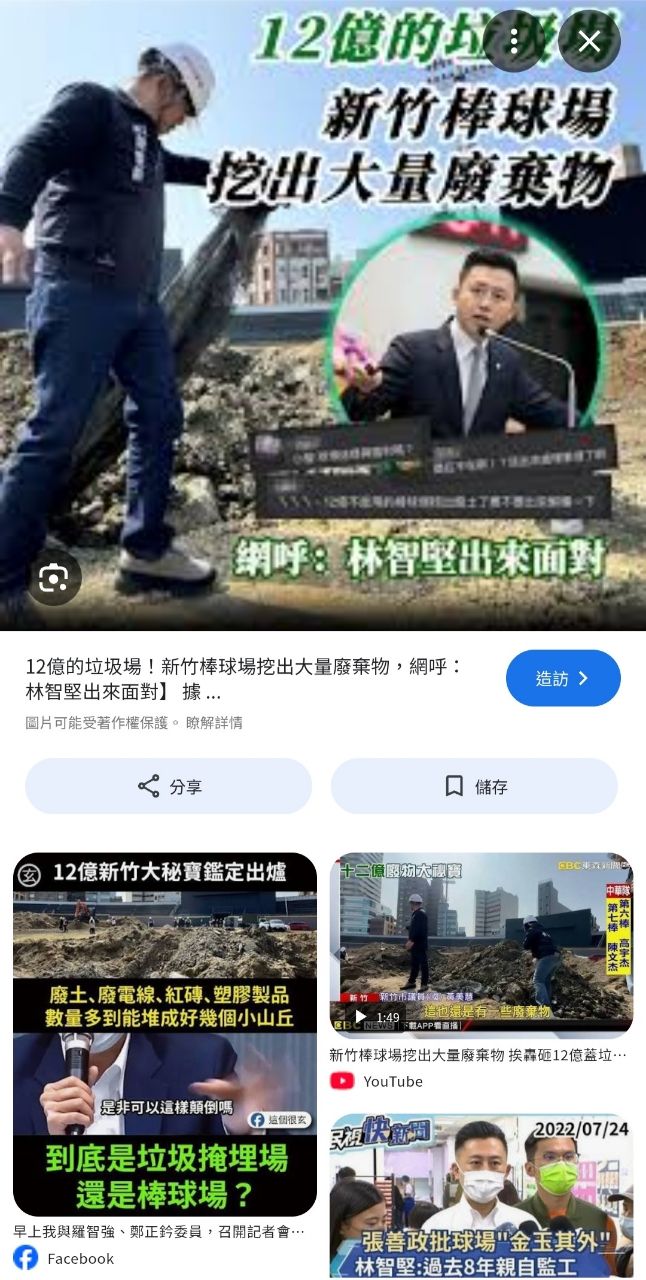Image resolution: width=646 pixels, height=1280 pixels.
Task: Open the 2022/07/24 news image result
Action: point(481,1196)
